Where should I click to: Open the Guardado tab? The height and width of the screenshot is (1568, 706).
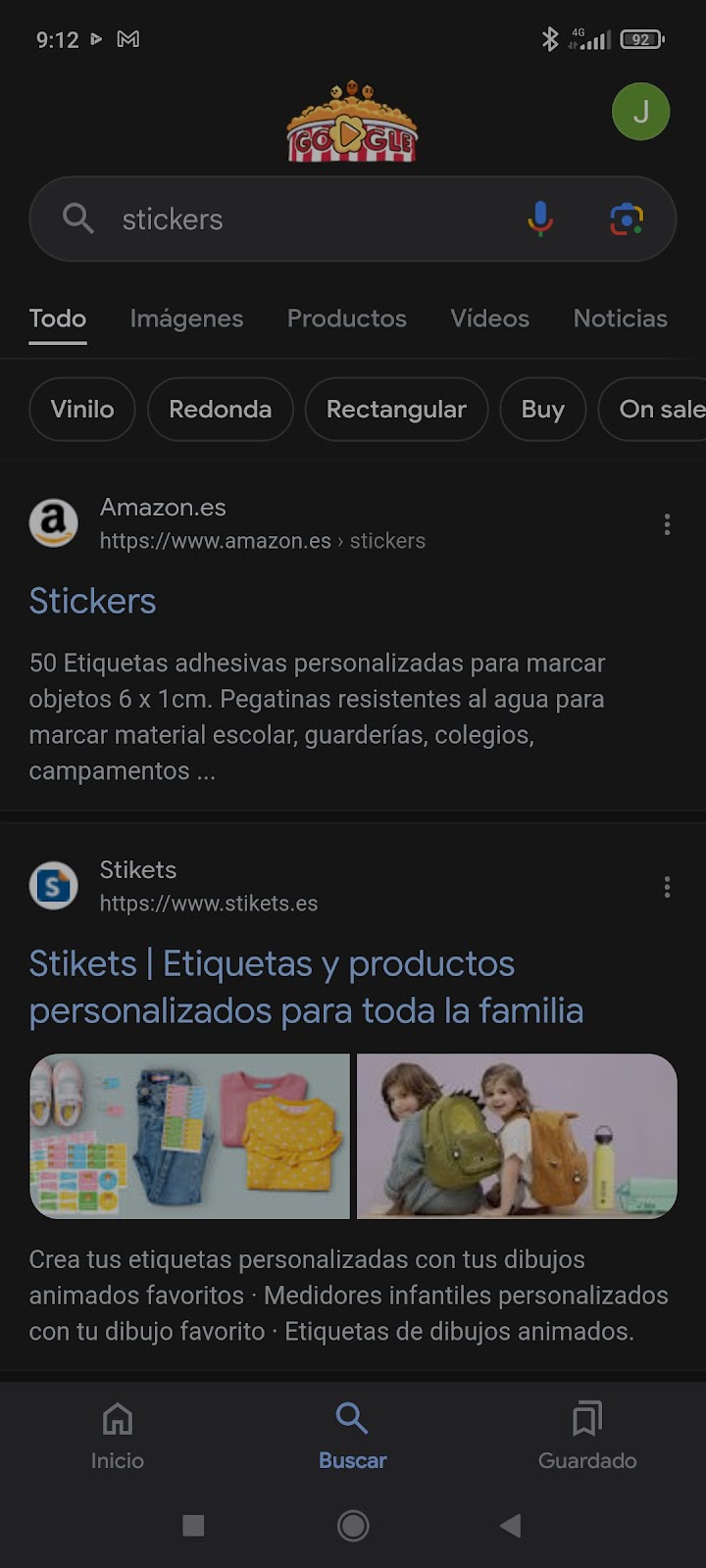(x=587, y=1436)
